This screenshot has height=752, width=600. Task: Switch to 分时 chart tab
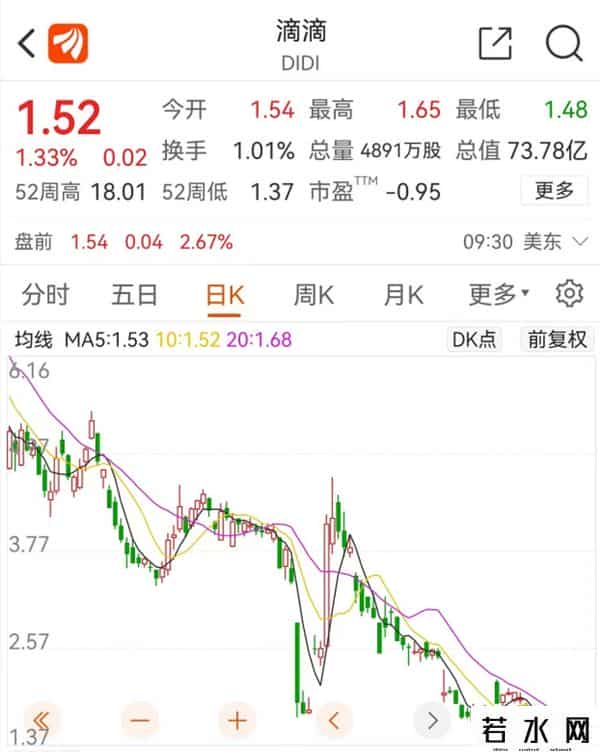pyautogui.click(x=46, y=295)
